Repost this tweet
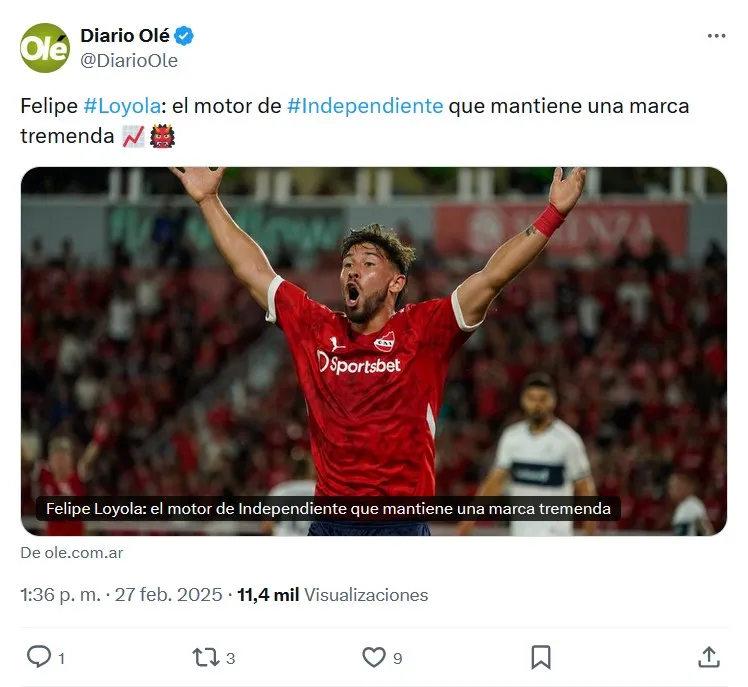 205,657
